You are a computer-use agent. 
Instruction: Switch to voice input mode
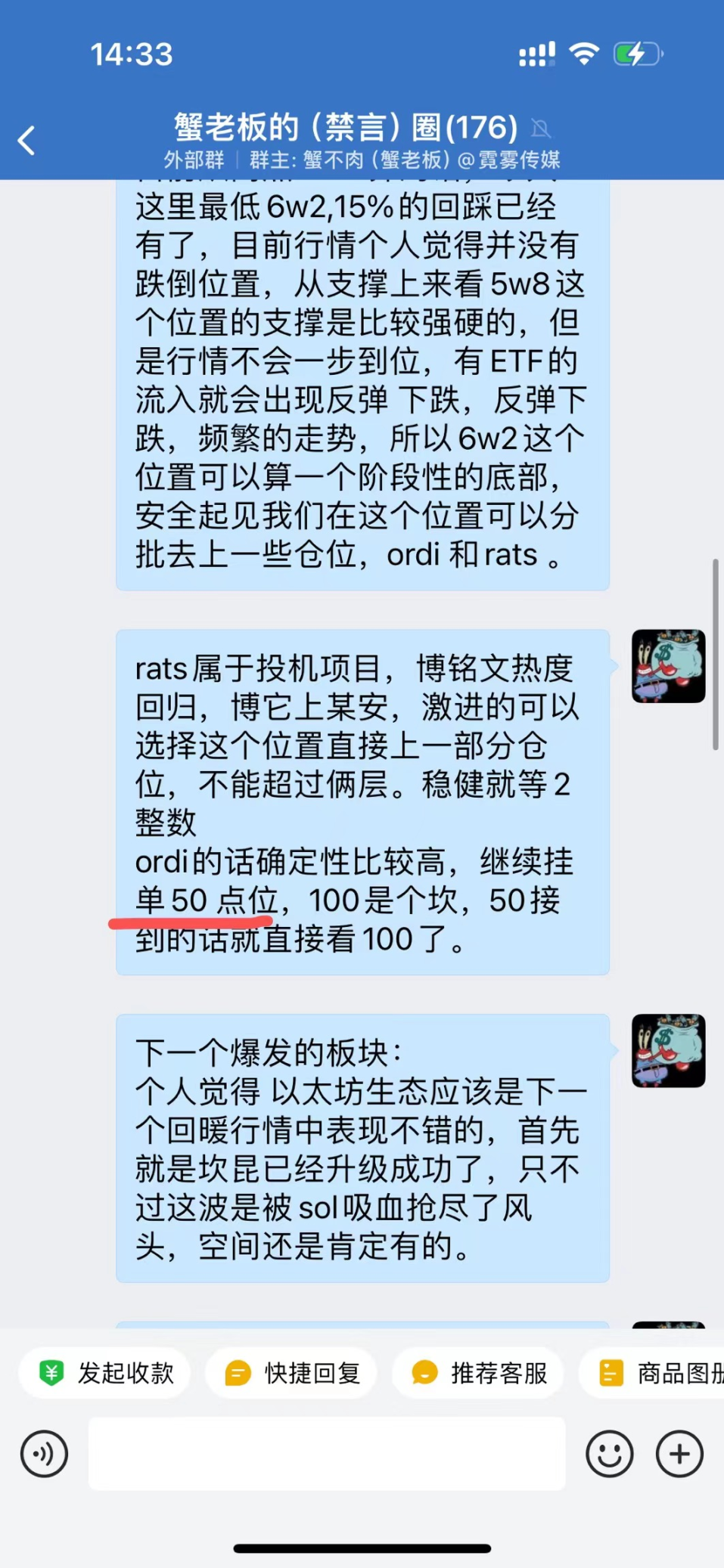(x=44, y=1453)
